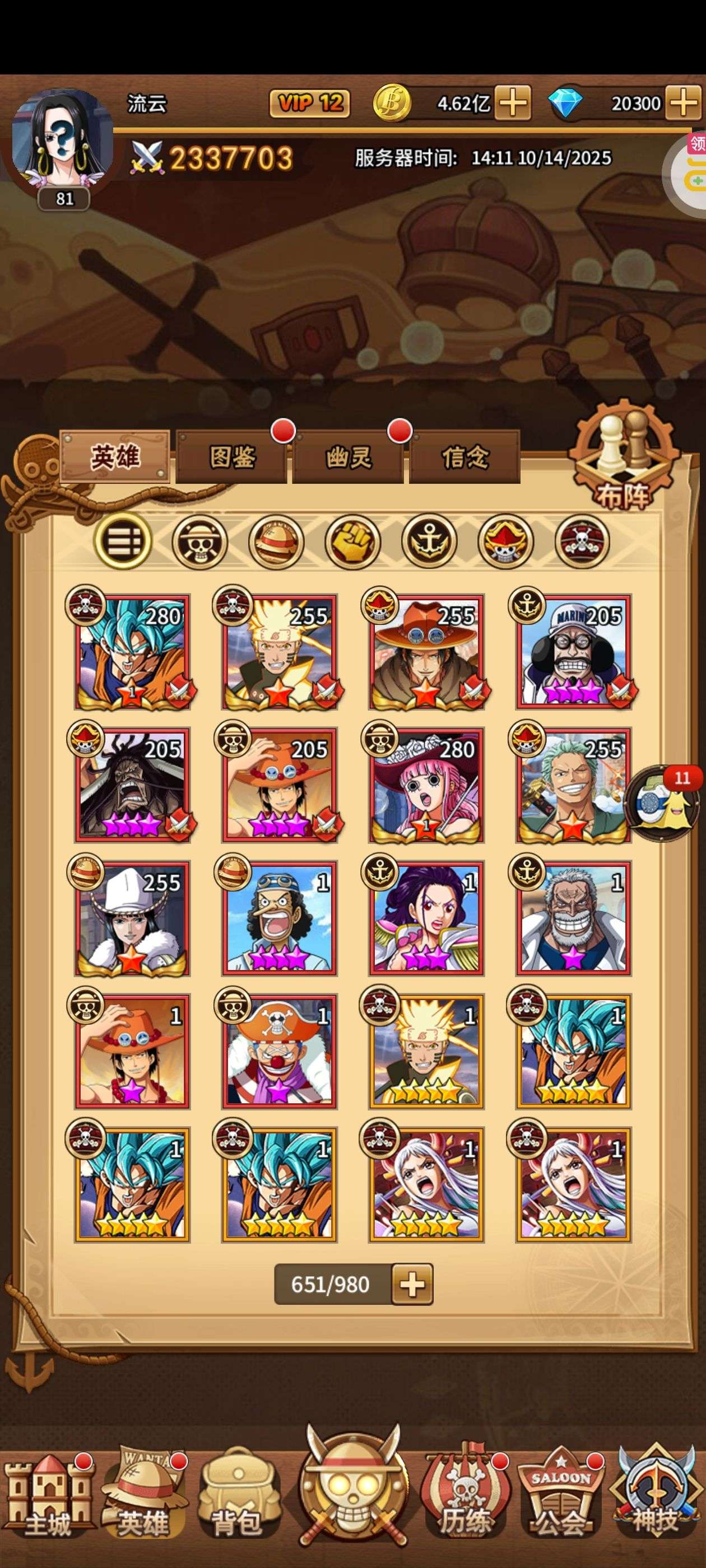Select the level 280 pink-haired hero card
The width and height of the screenshot is (706, 1568).
tap(426, 784)
